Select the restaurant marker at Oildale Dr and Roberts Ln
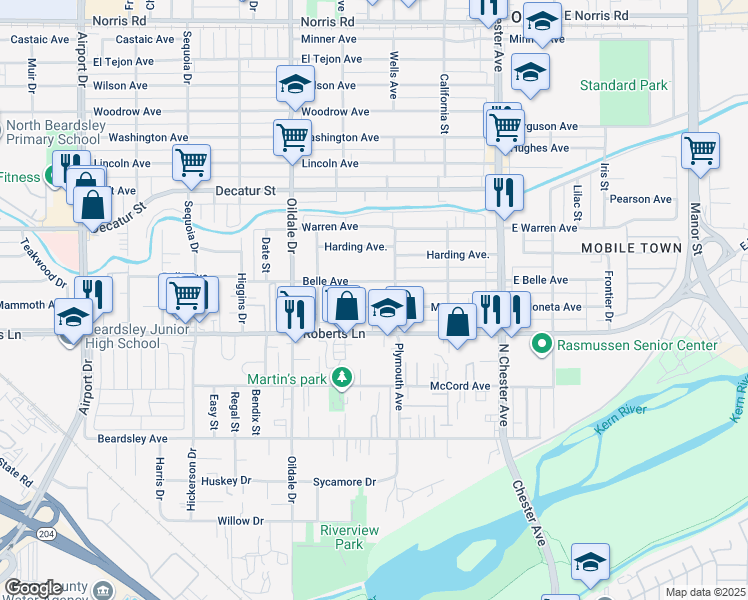This screenshot has height=600, width=748. (294, 313)
